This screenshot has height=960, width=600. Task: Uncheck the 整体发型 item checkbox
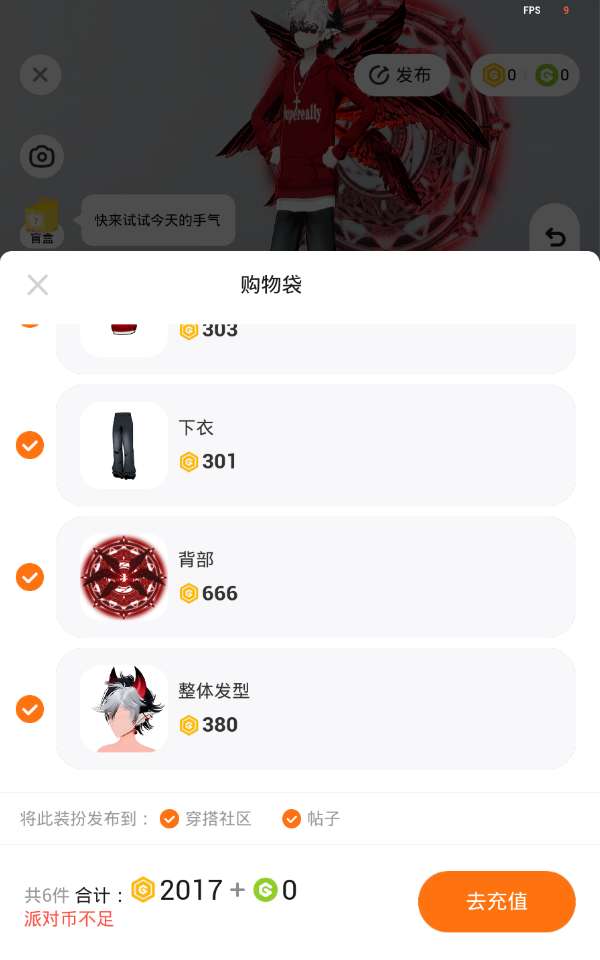[x=30, y=709]
